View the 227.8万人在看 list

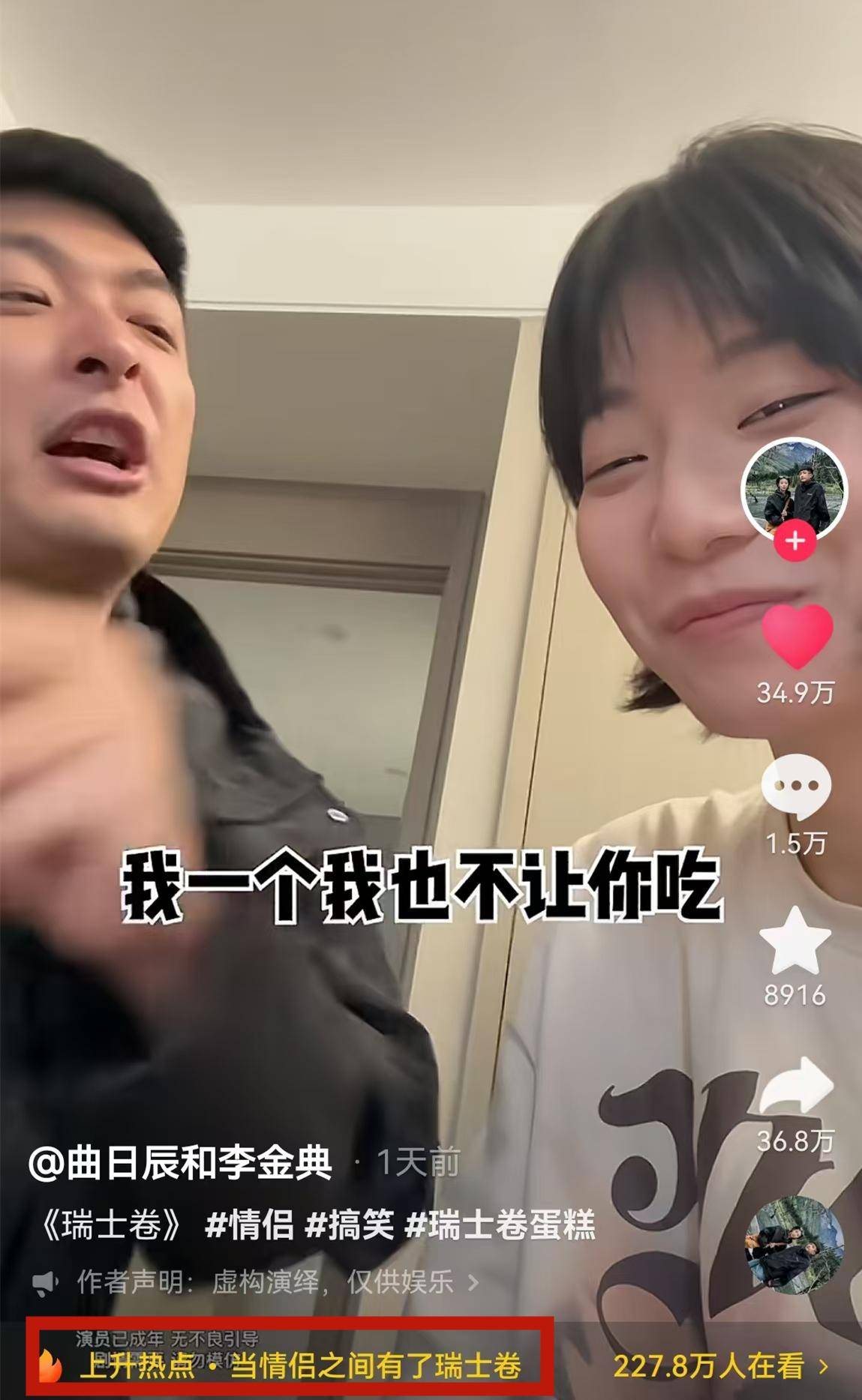pyautogui.click(x=720, y=1366)
